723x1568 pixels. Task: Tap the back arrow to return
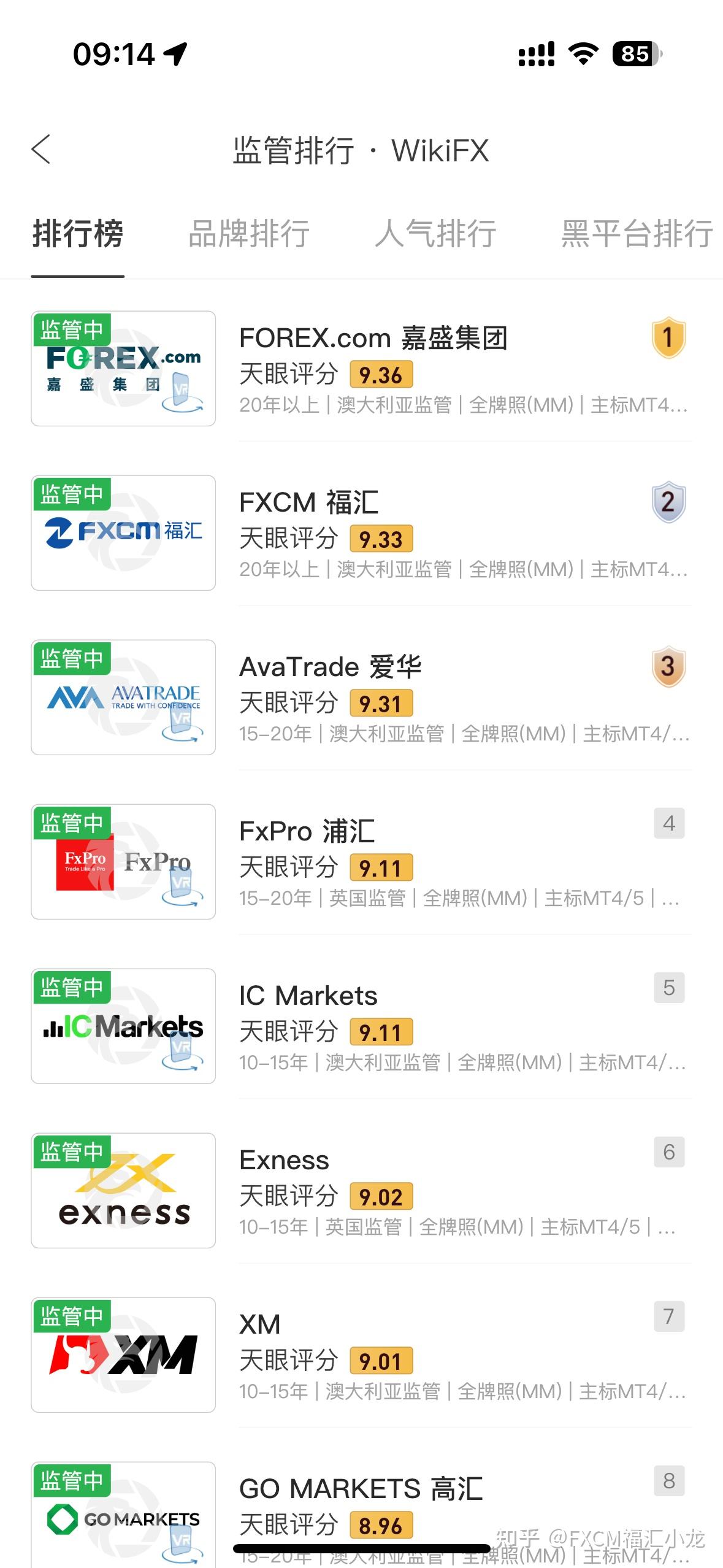41,149
